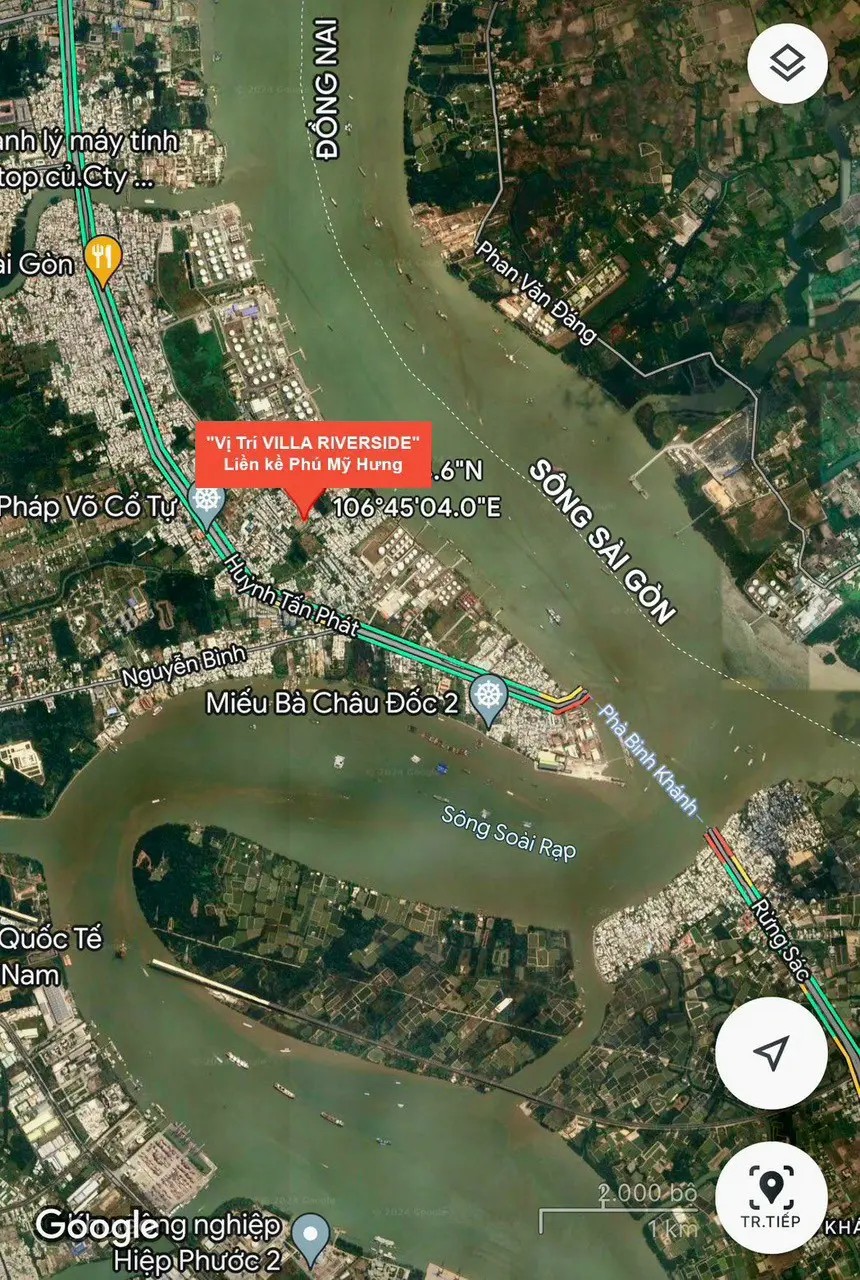Tap the orange restaurant pin near Sài Gòn
The height and width of the screenshot is (1280, 860).
101,257
